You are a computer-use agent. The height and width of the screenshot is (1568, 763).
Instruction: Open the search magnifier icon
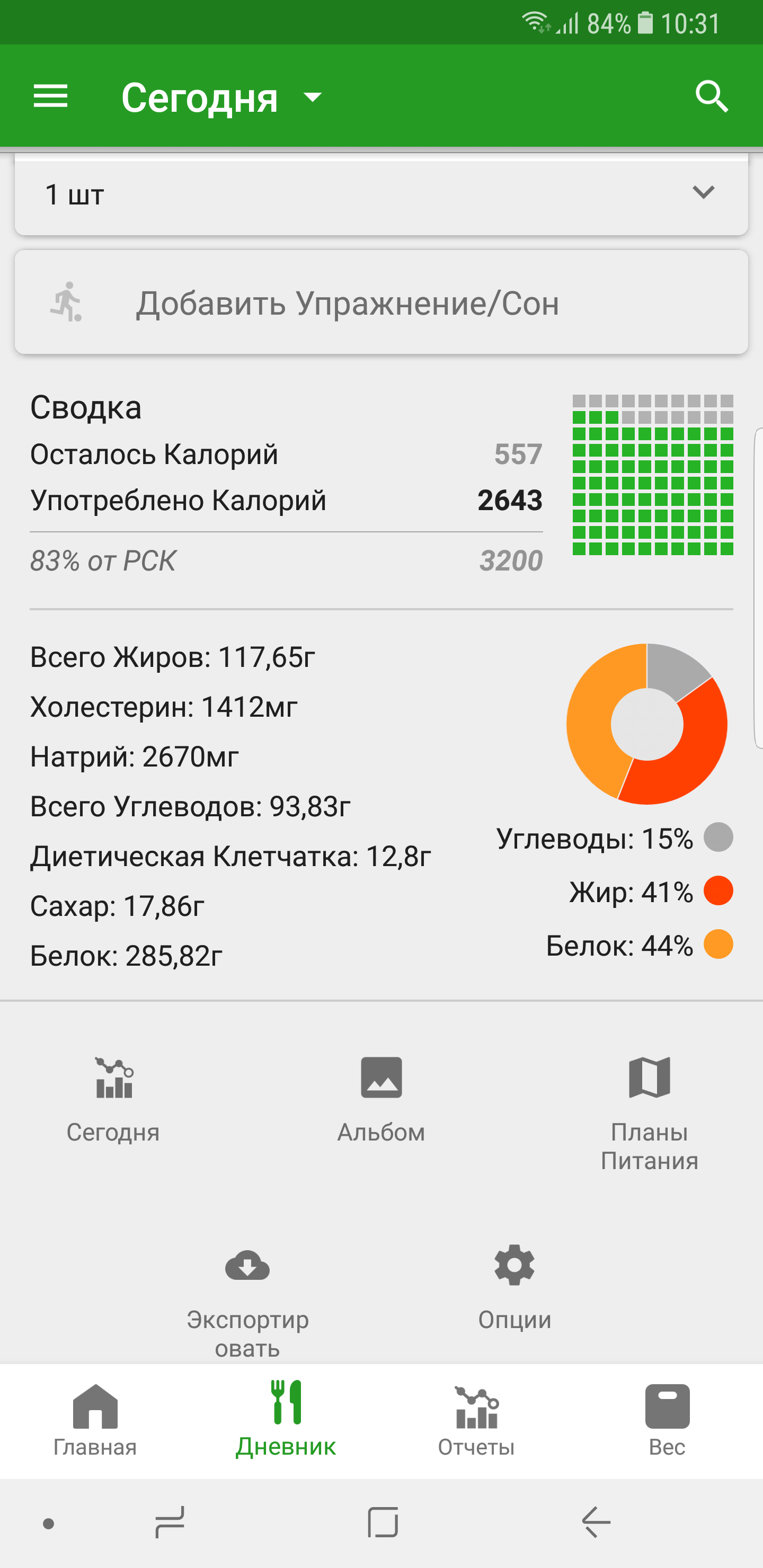(711, 96)
